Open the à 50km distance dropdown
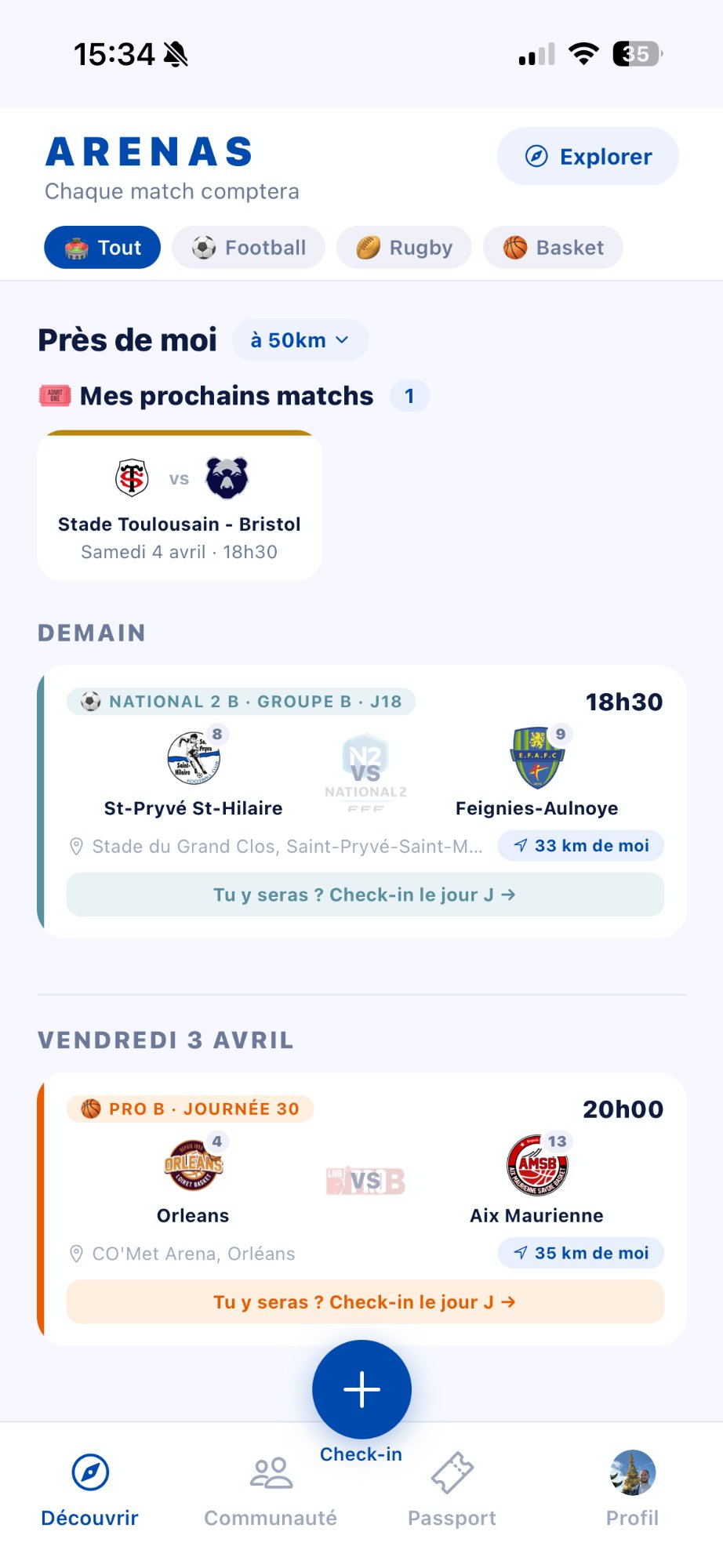 [300, 339]
